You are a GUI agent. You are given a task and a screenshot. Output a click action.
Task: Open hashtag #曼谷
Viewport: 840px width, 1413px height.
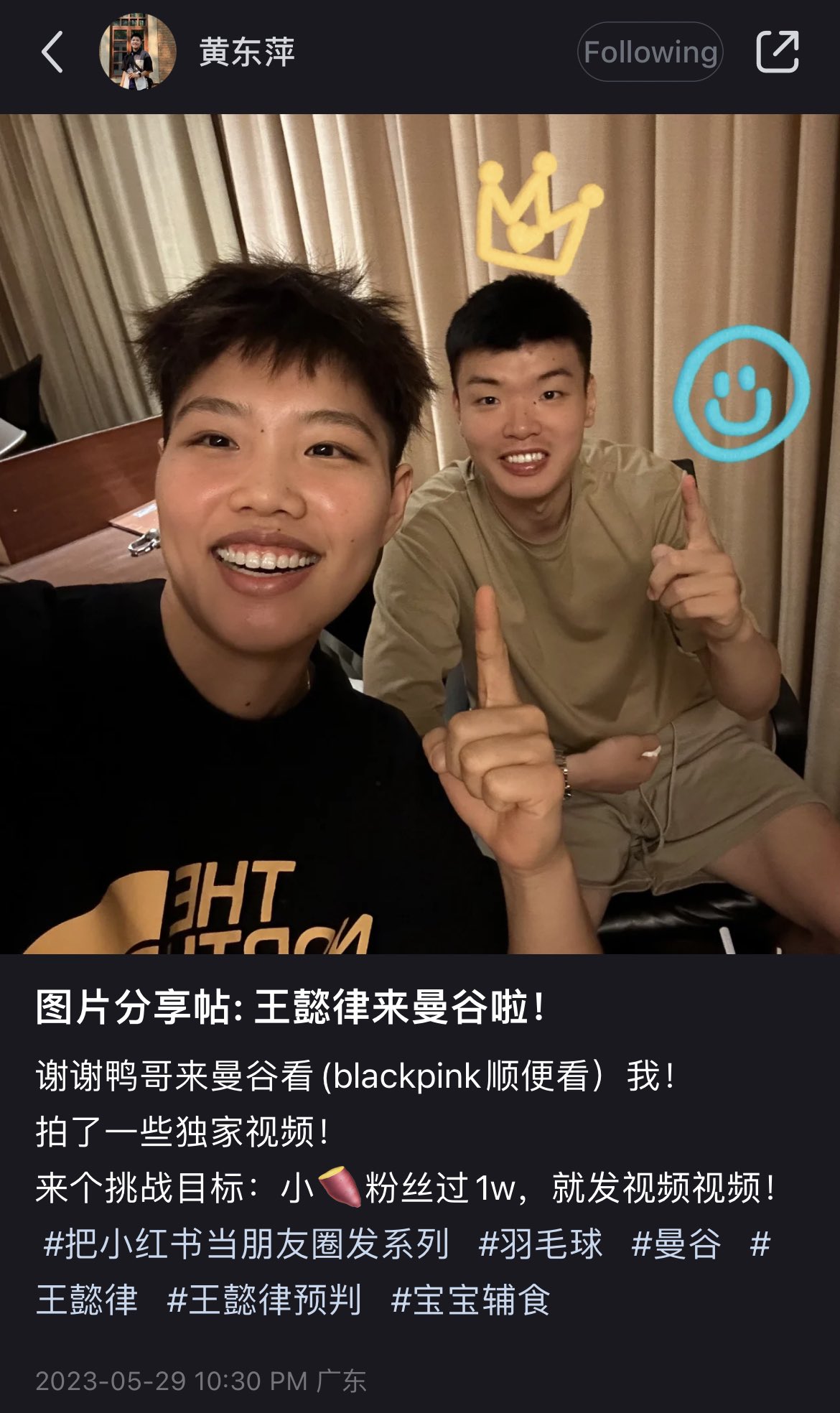click(x=676, y=1244)
